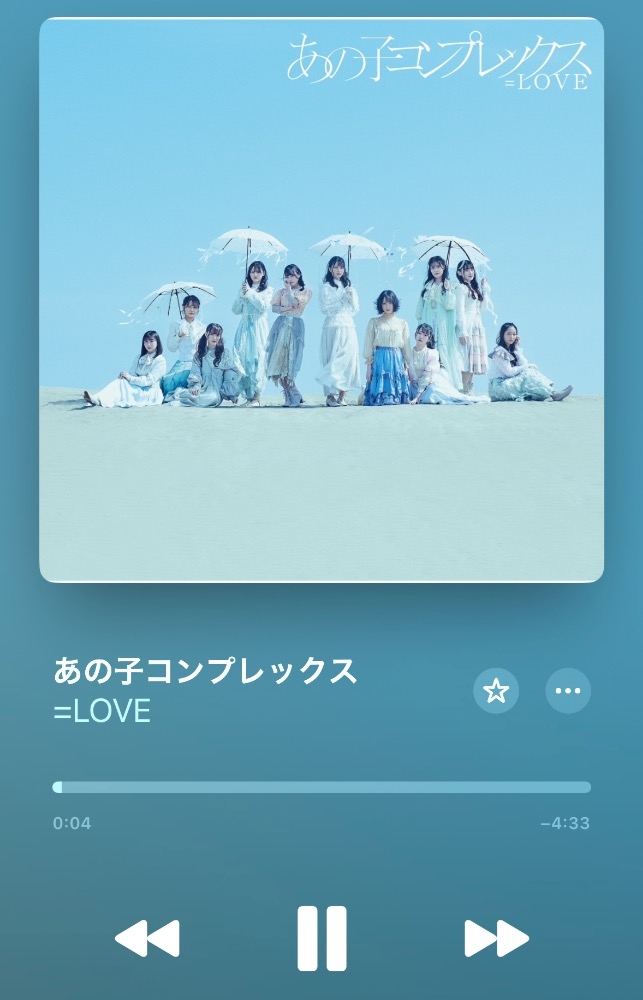Image resolution: width=643 pixels, height=1000 pixels.
Task: Pause the playing song
Action: pos(322,938)
